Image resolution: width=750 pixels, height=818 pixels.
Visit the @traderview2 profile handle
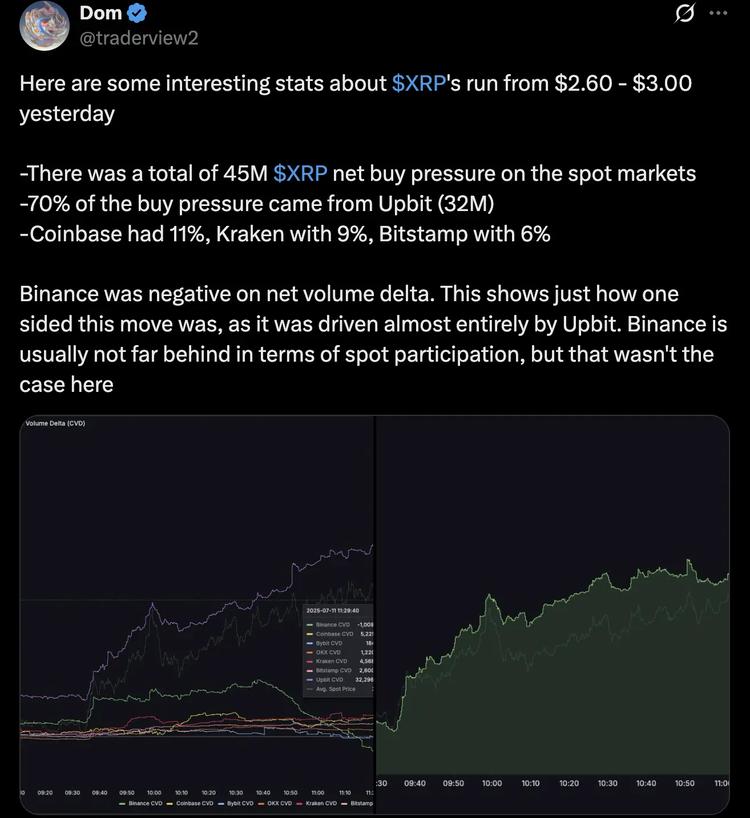tap(138, 39)
